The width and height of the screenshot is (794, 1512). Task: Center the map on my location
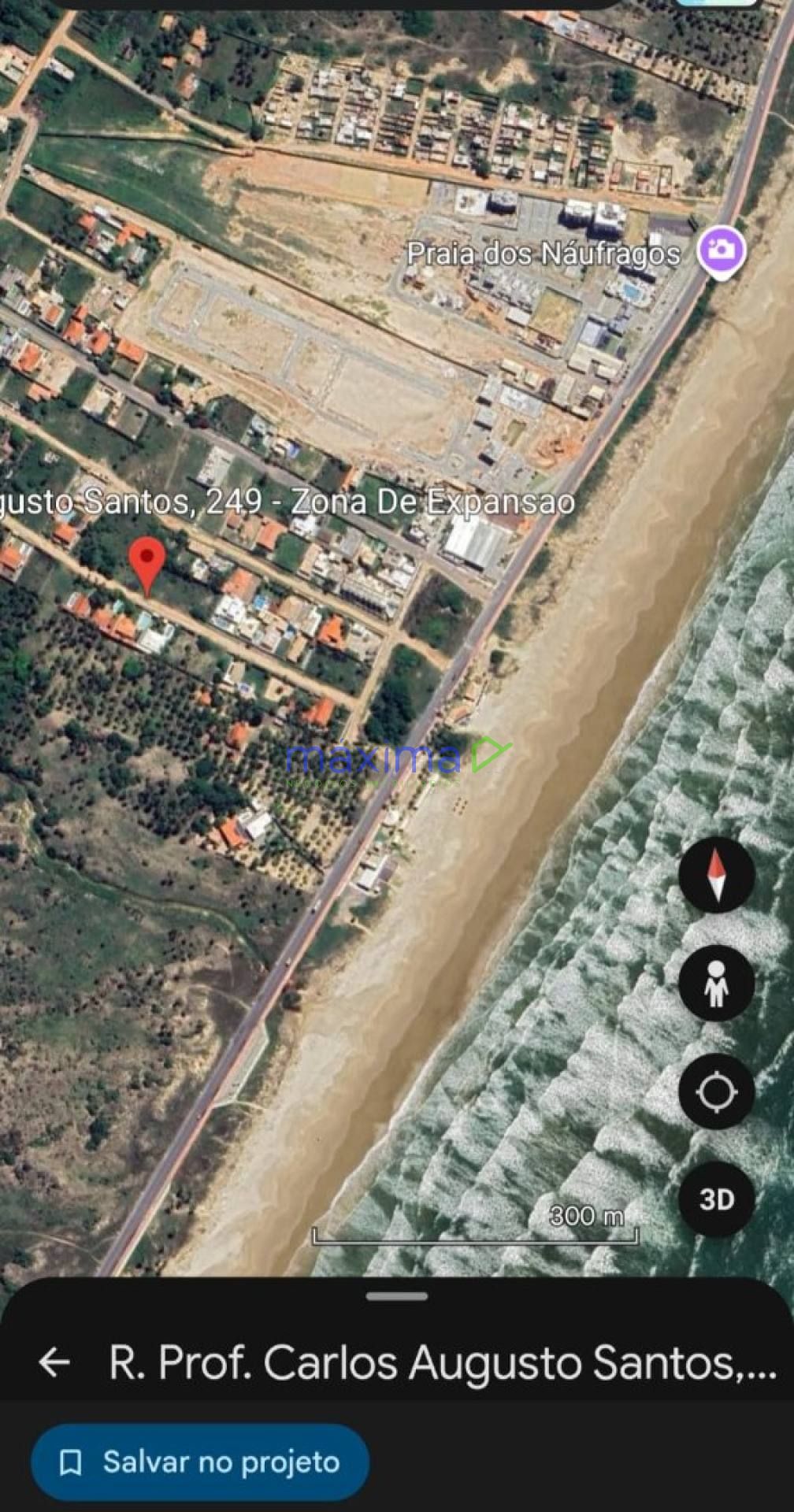click(716, 1091)
